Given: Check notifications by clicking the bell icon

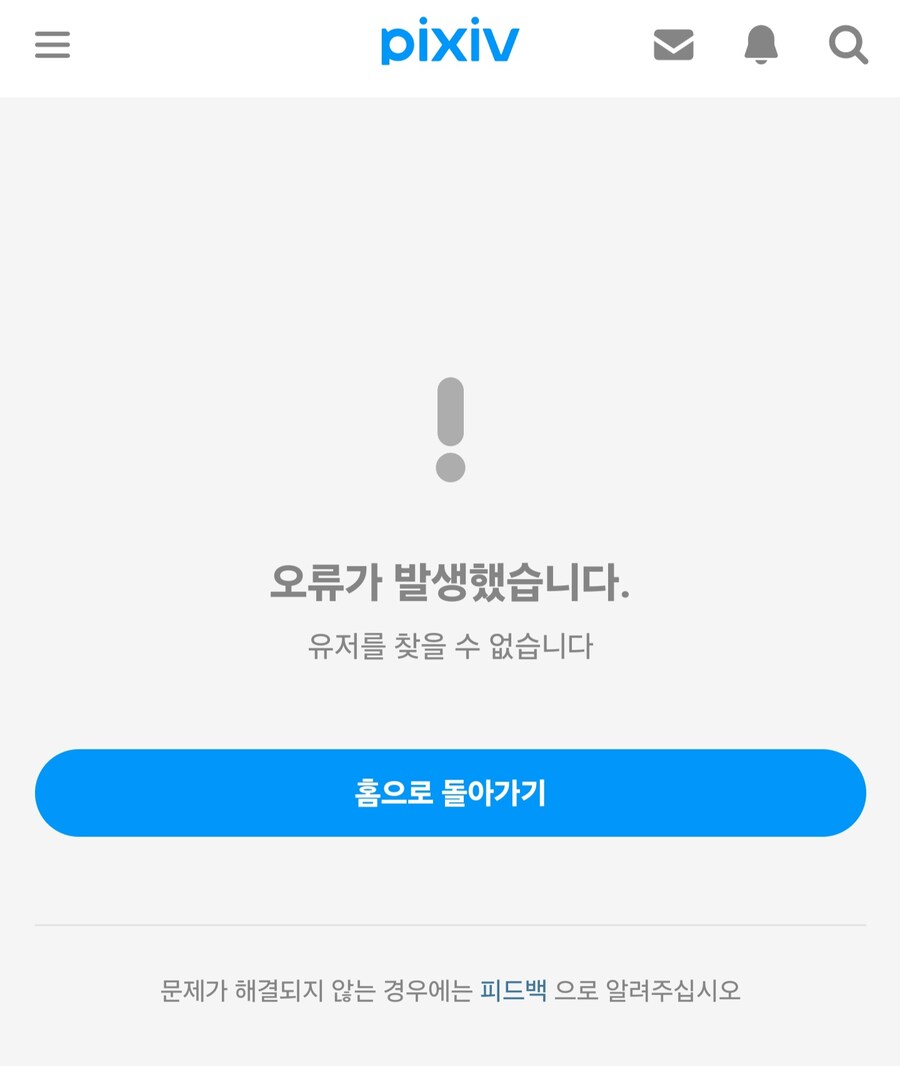Looking at the screenshot, I should point(761,45).
